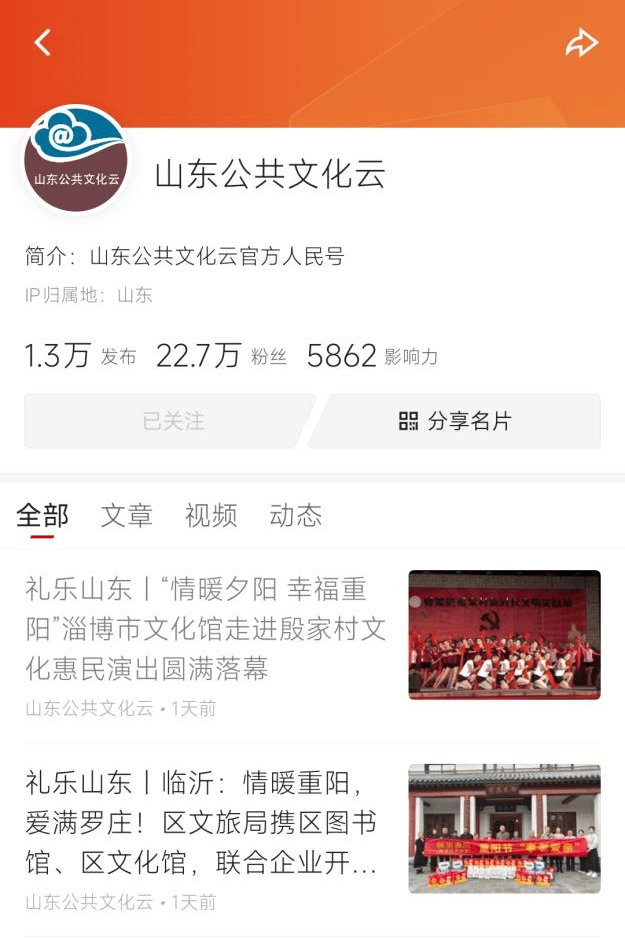The width and height of the screenshot is (625, 939).
Task: Switch to the 文章 tab
Action: click(x=127, y=515)
